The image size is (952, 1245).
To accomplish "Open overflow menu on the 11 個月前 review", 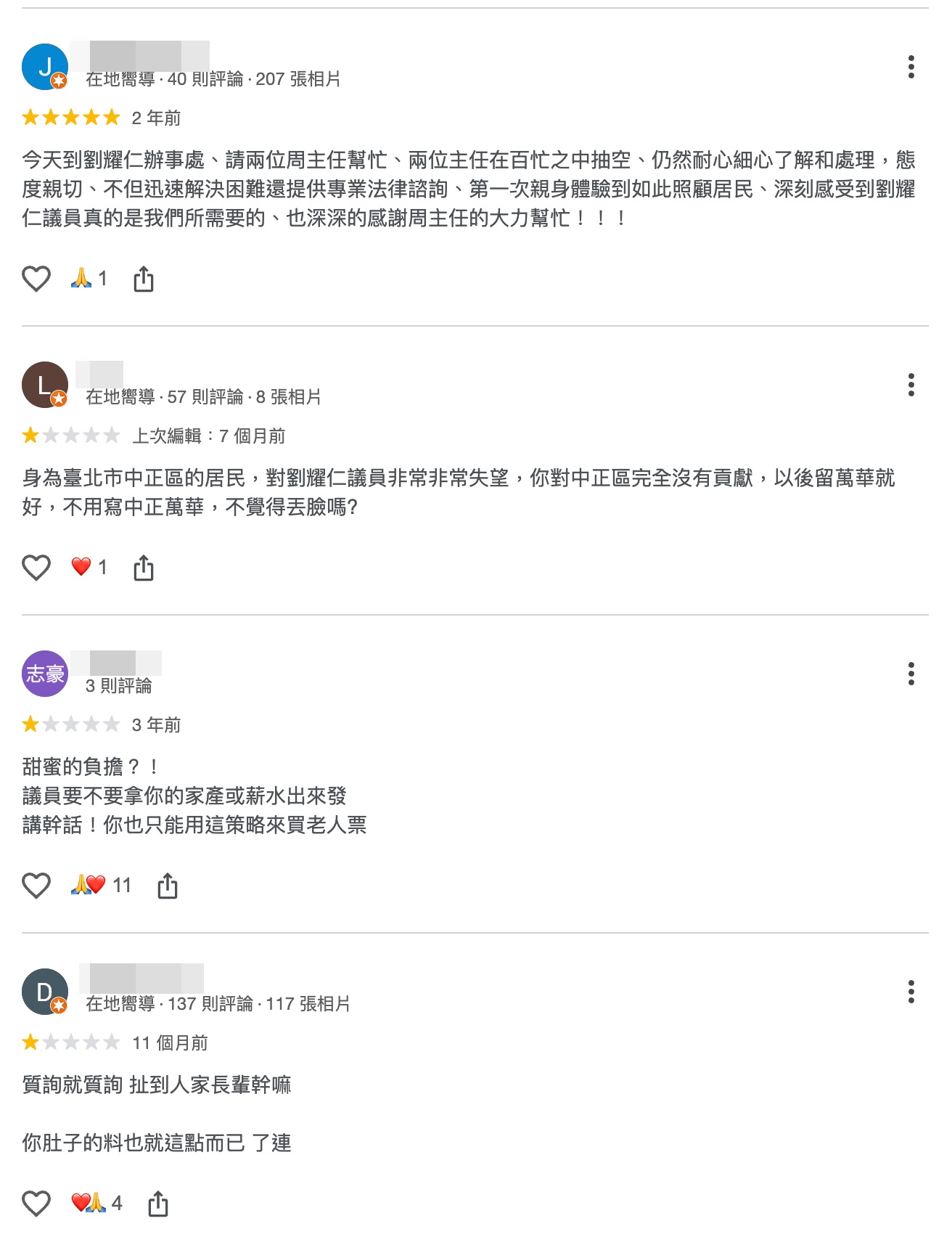I will click(x=911, y=992).
